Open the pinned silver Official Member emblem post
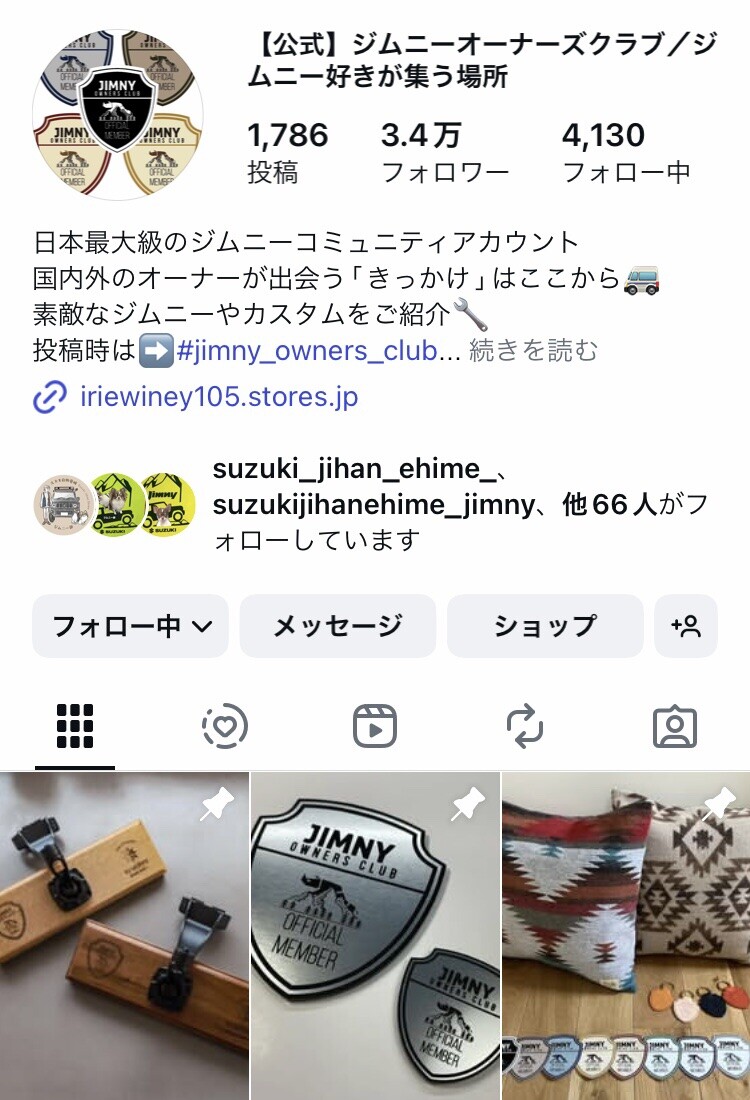 tap(375, 935)
